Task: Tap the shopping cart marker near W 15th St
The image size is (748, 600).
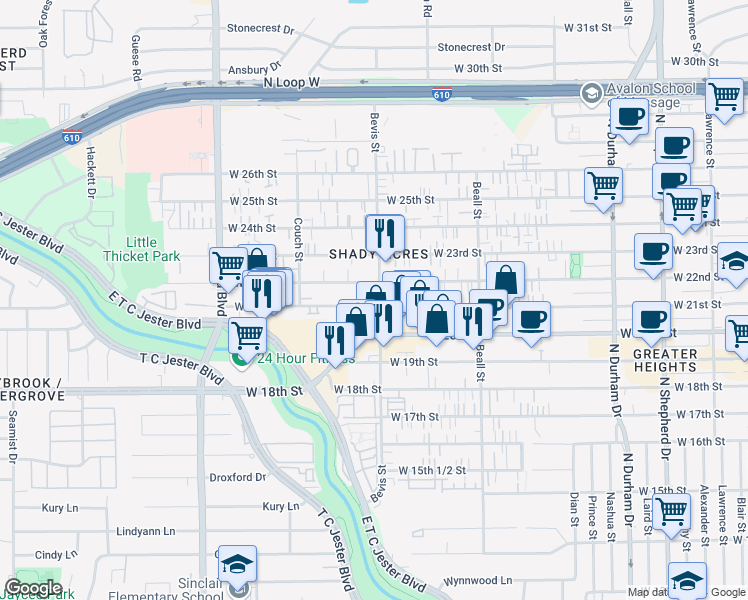Action: [671, 516]
